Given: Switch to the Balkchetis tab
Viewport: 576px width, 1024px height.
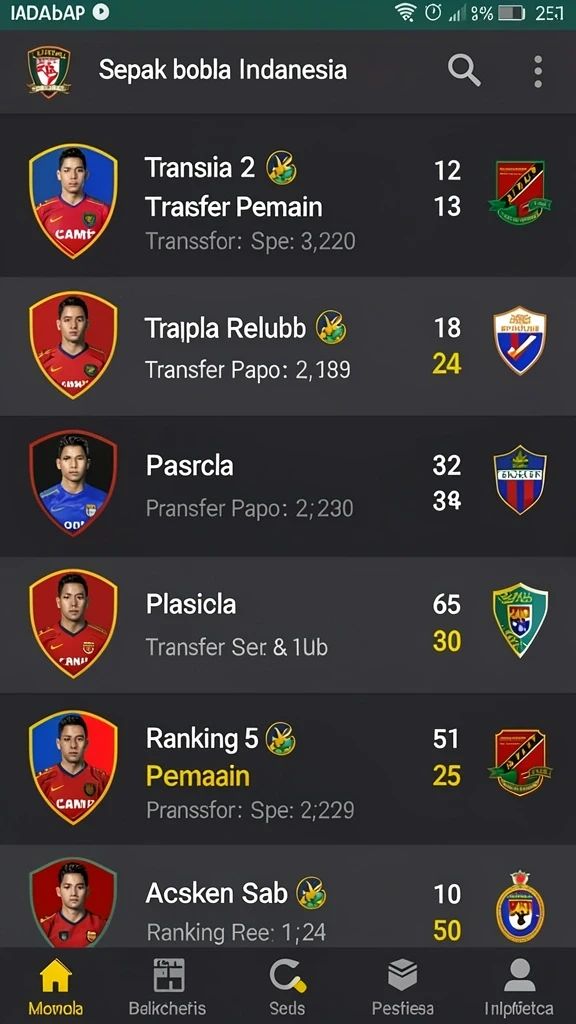Looking at the screenshot, I should (168, 986).
